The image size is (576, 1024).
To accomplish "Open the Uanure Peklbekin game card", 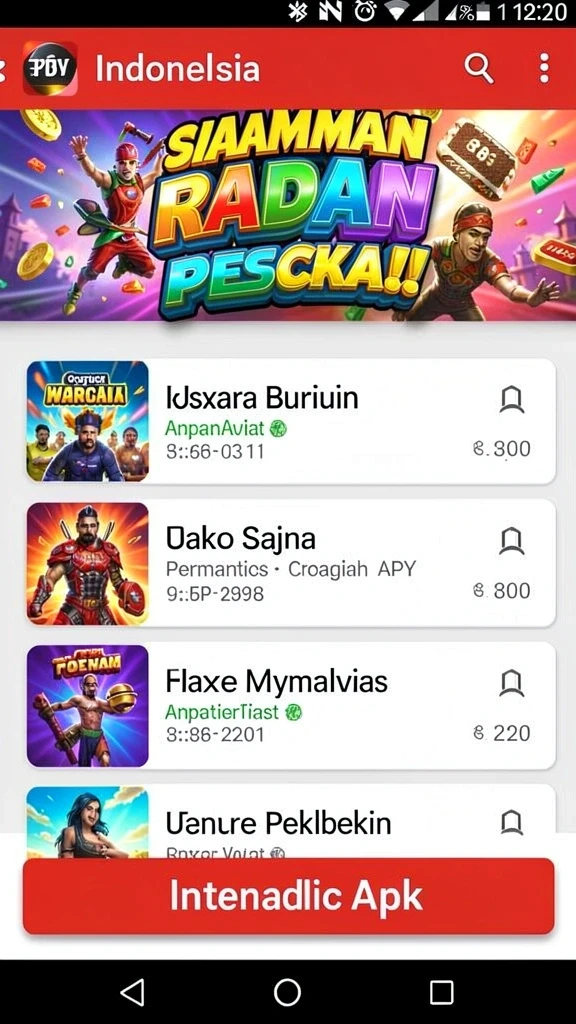I will pos(291,822).
